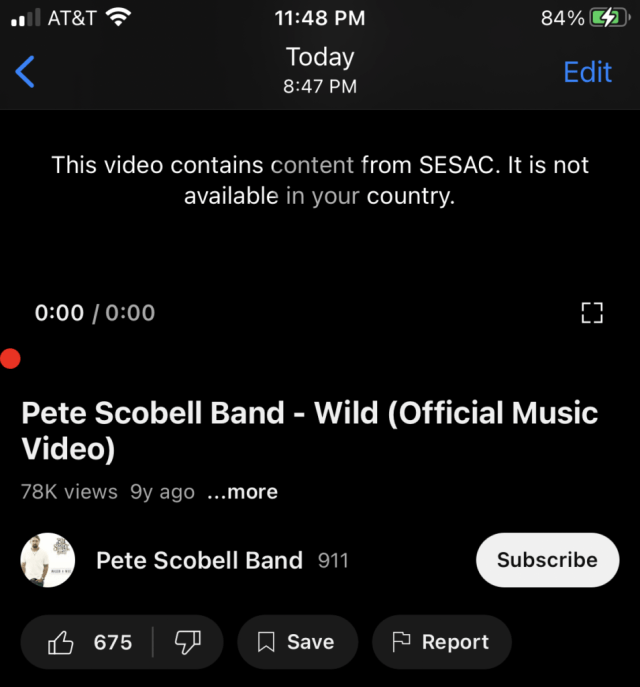Save the video to a playlist
640x687 pixels.
(x=296, y=642)
